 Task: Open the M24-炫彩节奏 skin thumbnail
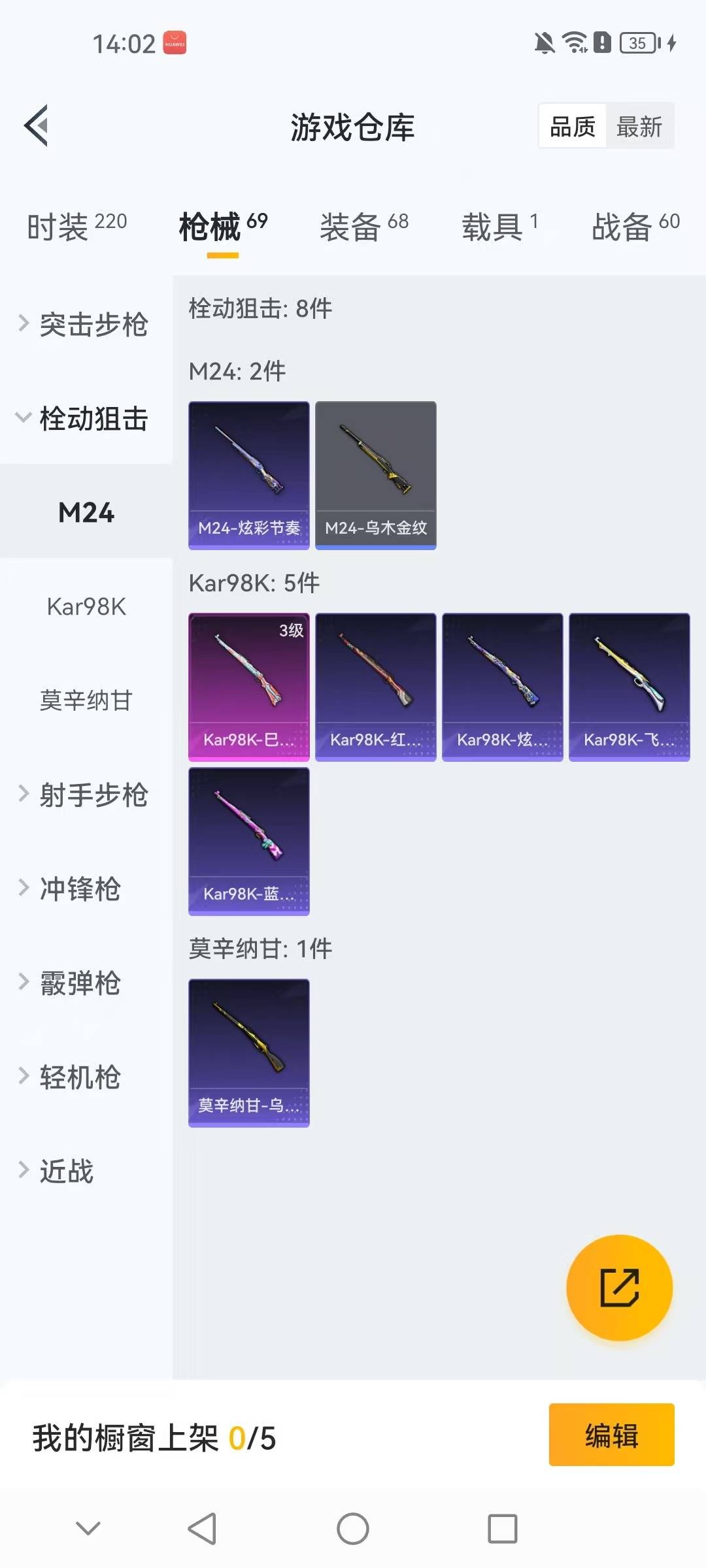pos(248,474)
